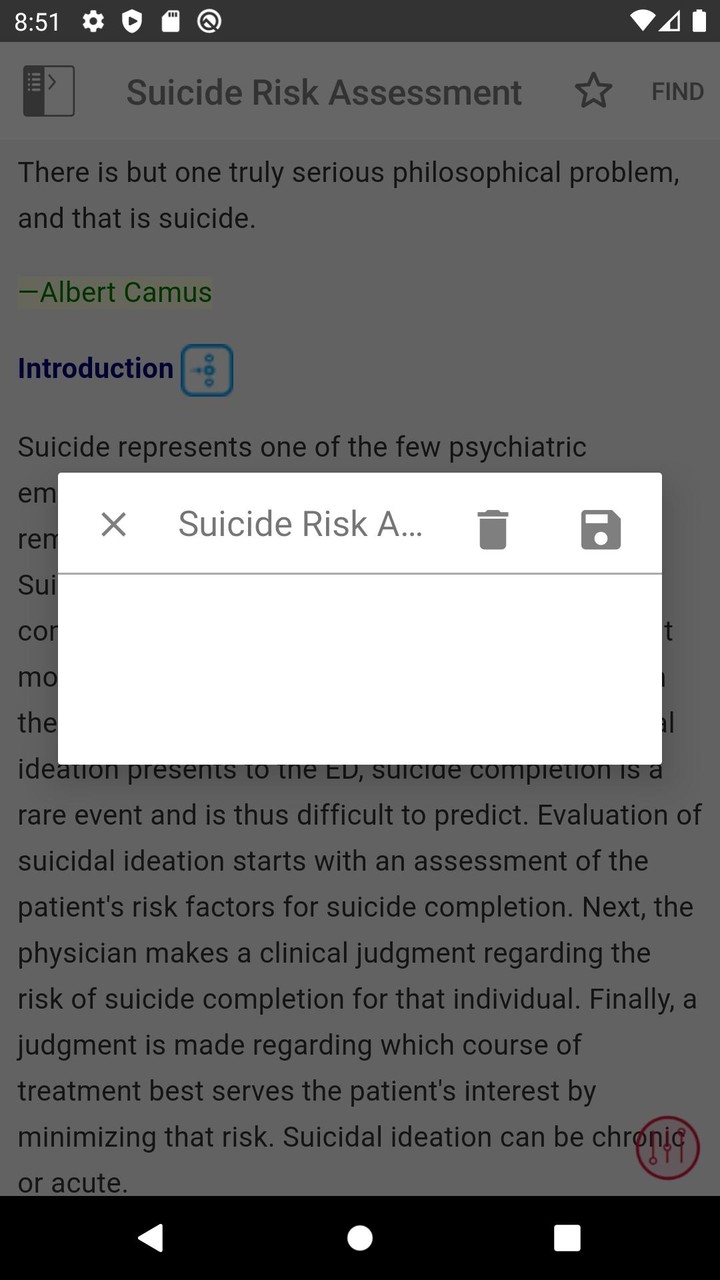Tap the trash icon to delete the note
This screenshot has height=1280, width=720.
tap(492, 524)
